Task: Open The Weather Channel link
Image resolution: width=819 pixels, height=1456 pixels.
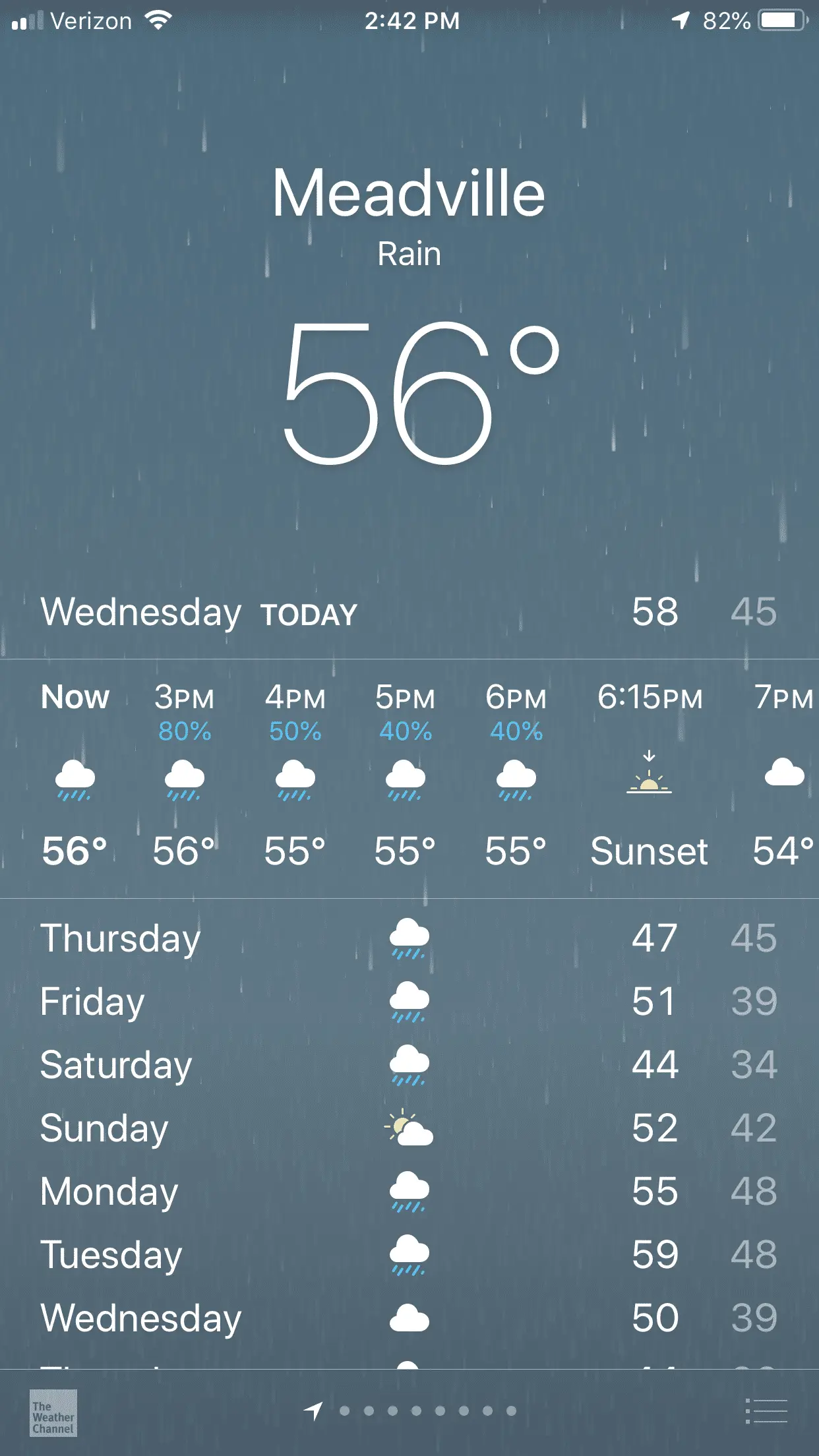Action: point(53,1412)
